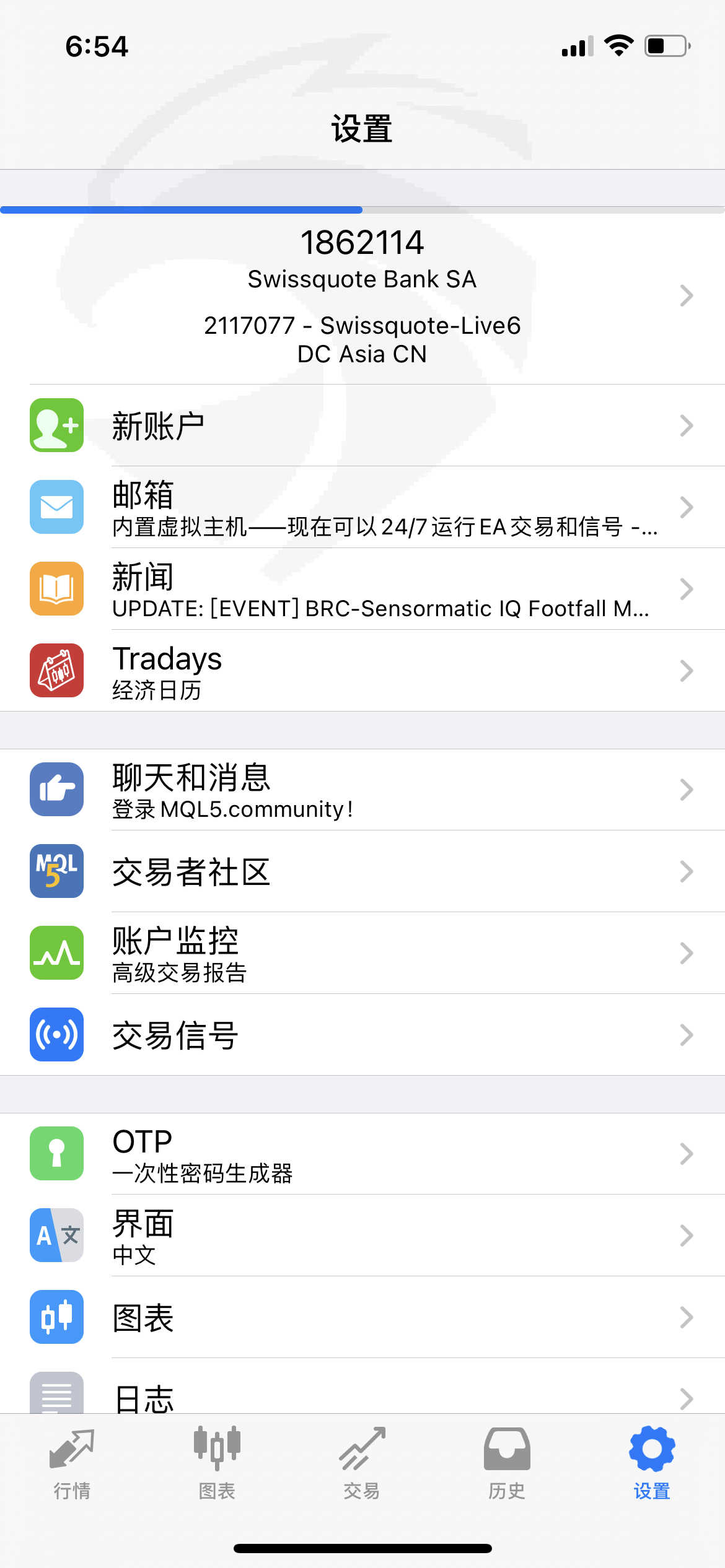Open Tradays 经济日历
The height and width of the screenshot is (1568, 725).
362,671
